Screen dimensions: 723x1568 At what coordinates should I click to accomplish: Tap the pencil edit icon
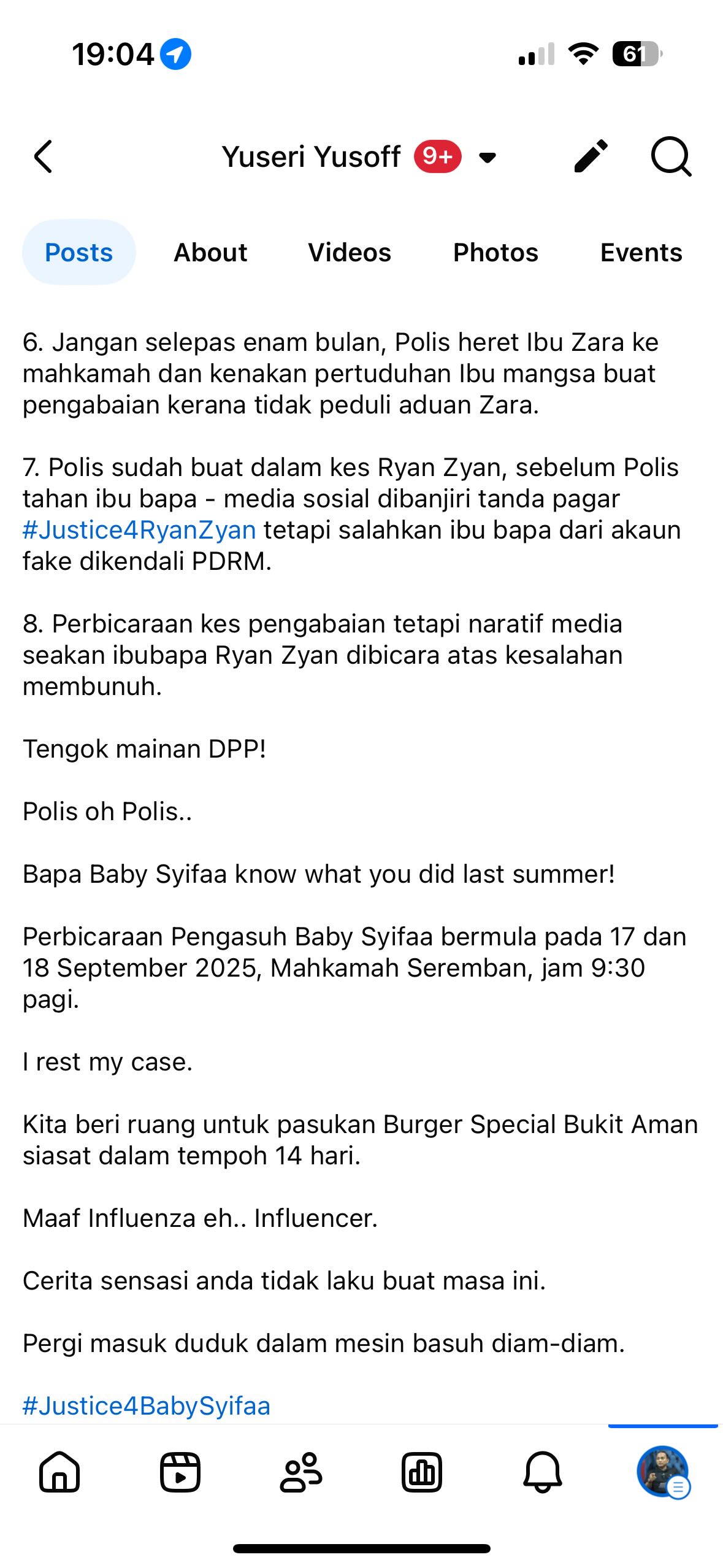[x=591, y=156]
